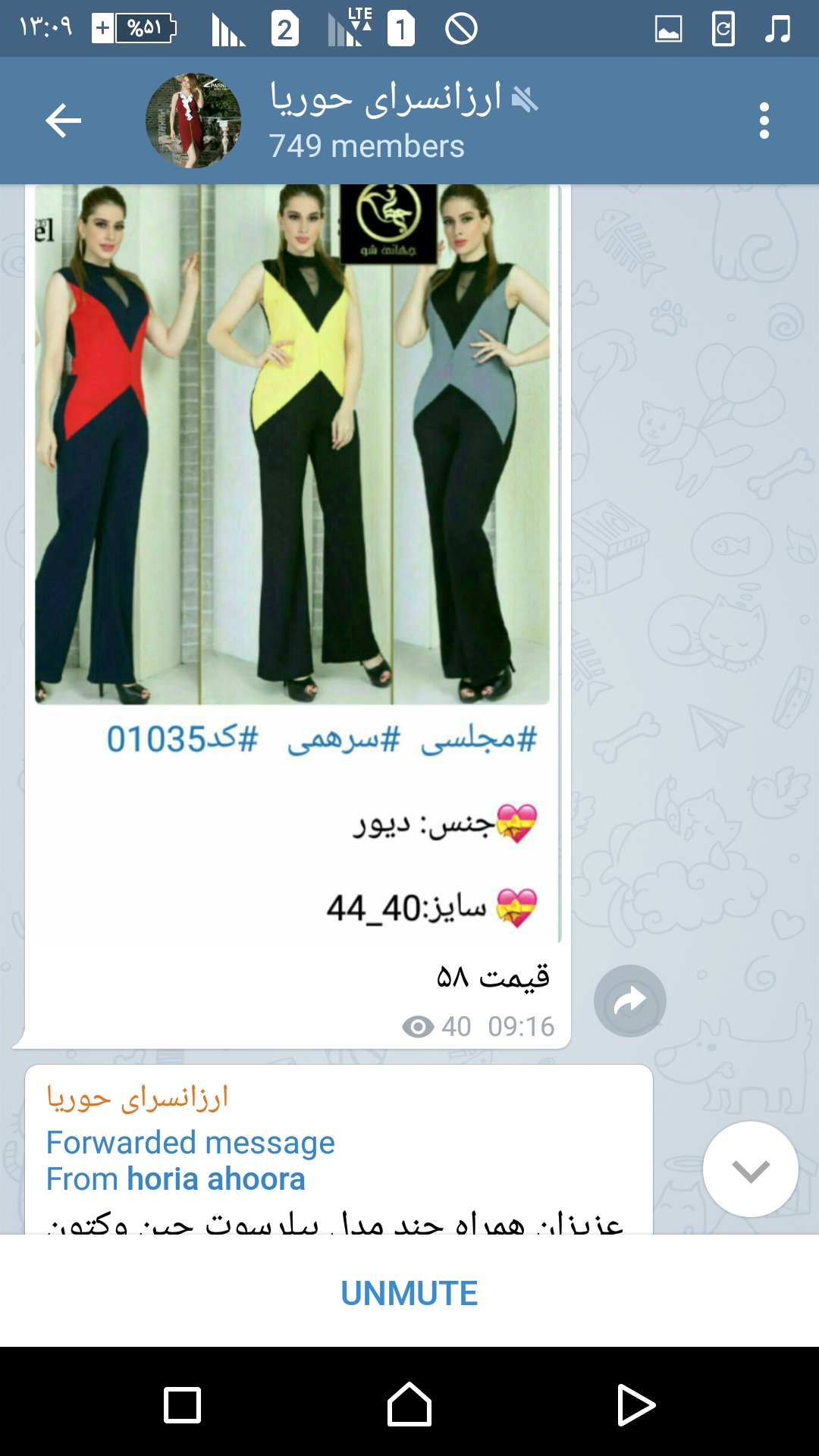Open the recent apps view

(183, 1404)
